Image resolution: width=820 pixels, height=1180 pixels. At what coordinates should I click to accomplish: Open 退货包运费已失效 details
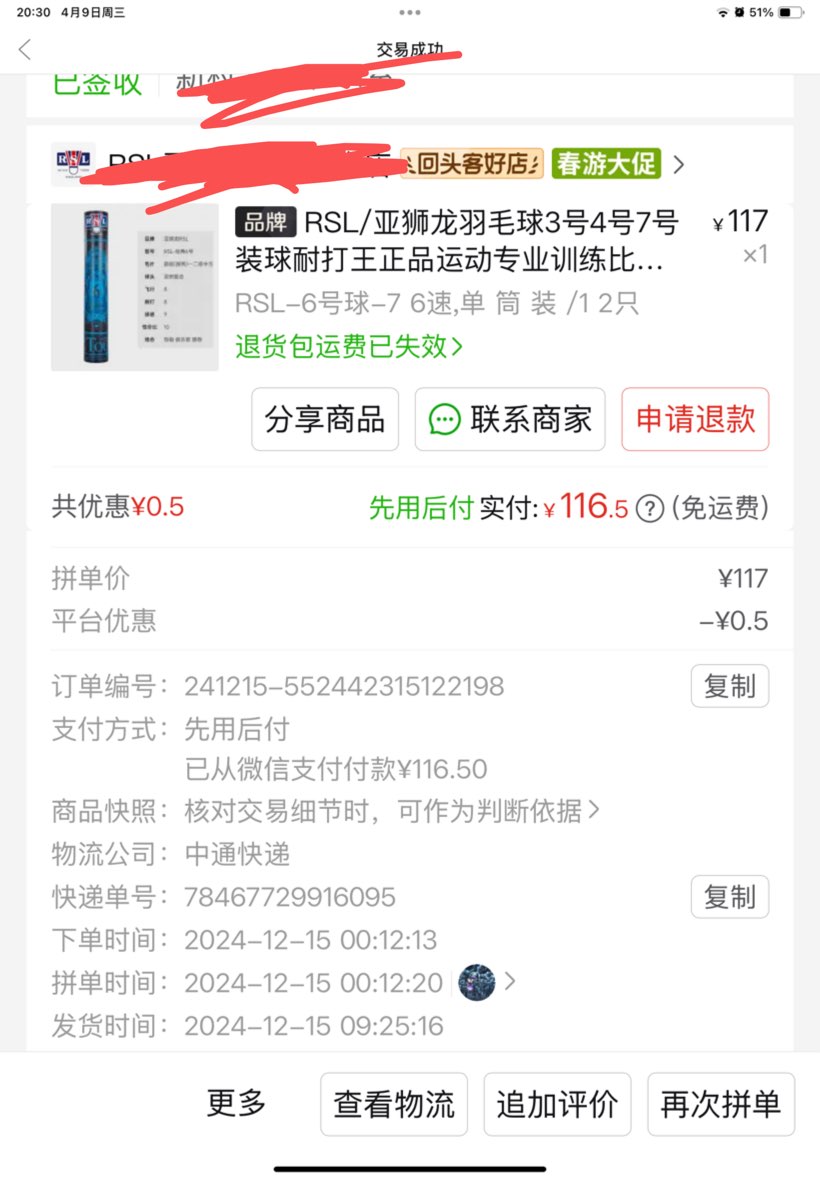tap(349, 346)
